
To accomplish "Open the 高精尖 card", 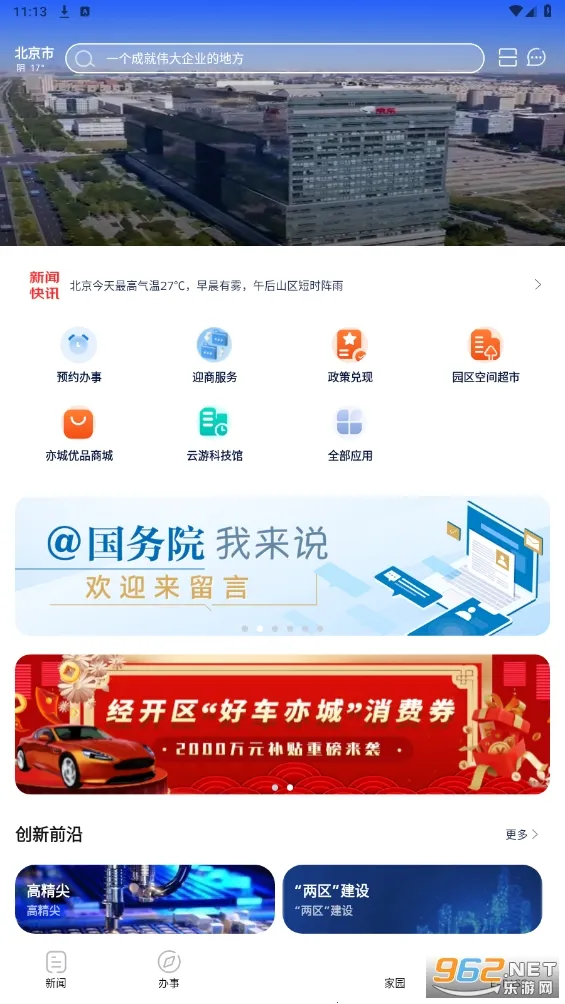I will point(145,899).
